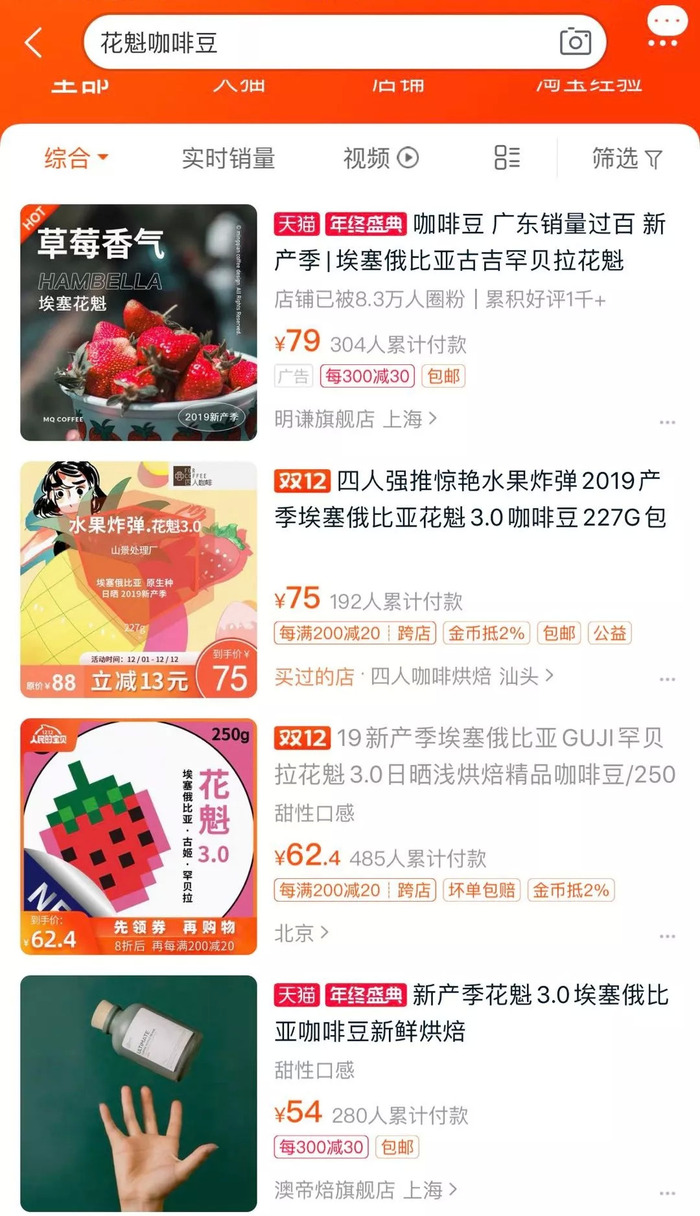Open more options for 明谦旗舰店 item

point(667,423)
